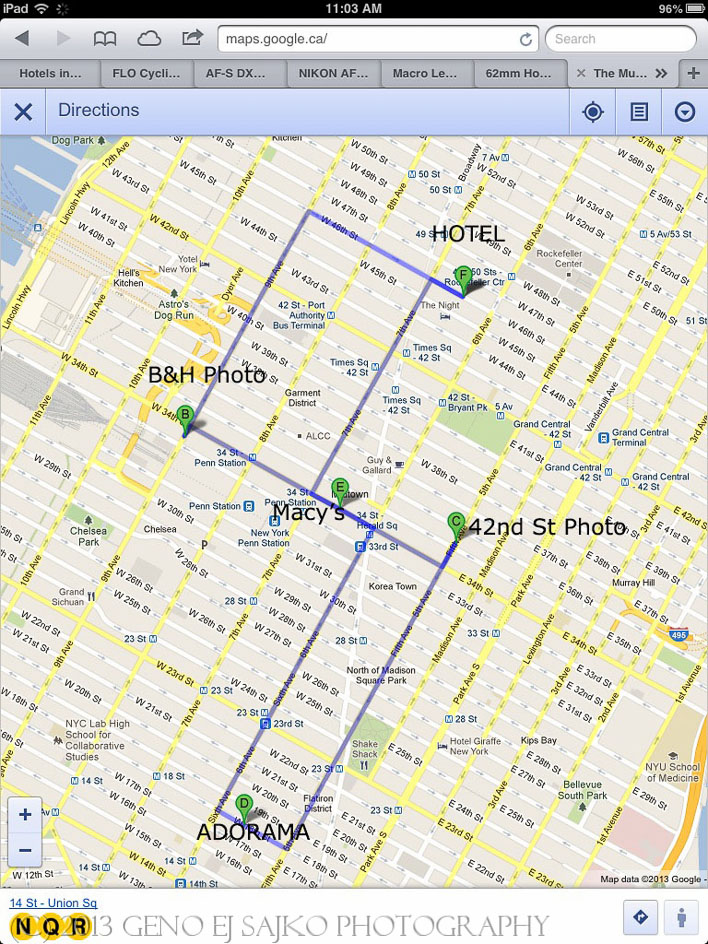Switch to the Macro Le… tab
The height and width of the screenshot is (944, 708).
(x=425, y=73)
